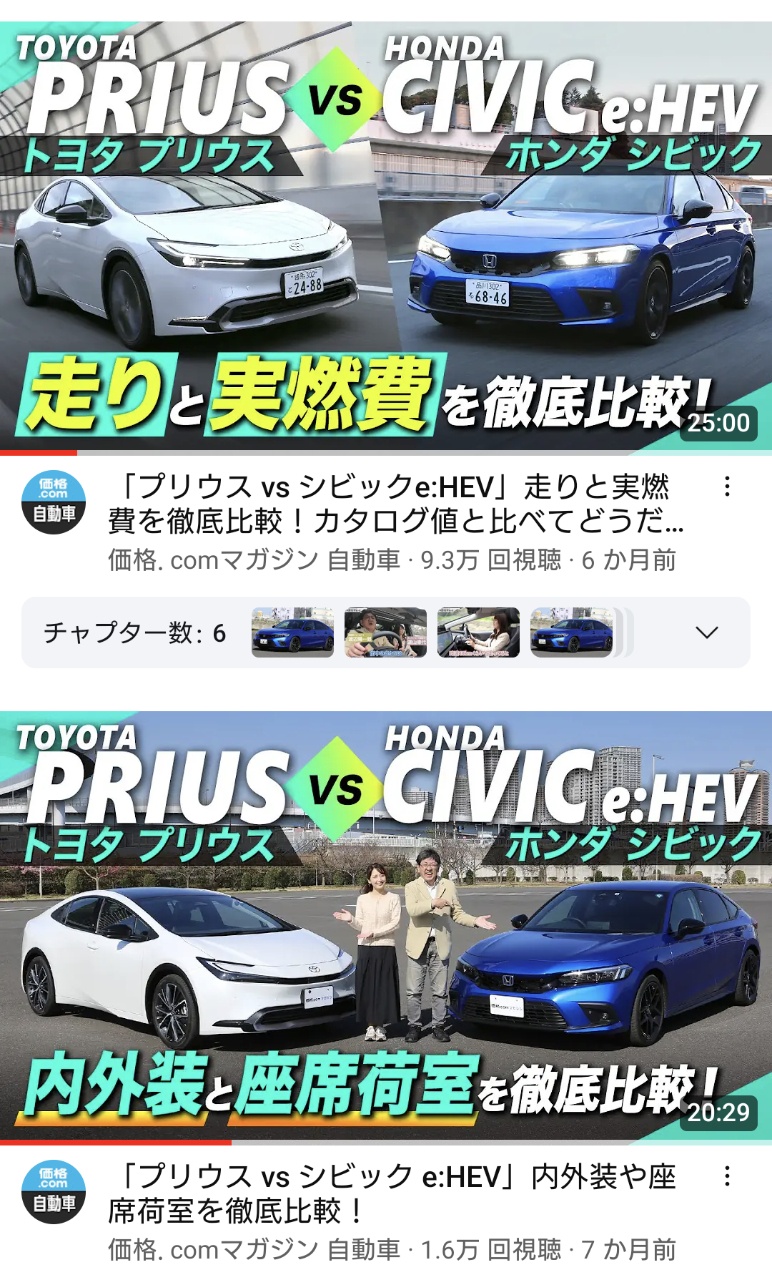
Task: Open overflow menu for the 走りと実燃費 video
Action: [x=727, y=487]
